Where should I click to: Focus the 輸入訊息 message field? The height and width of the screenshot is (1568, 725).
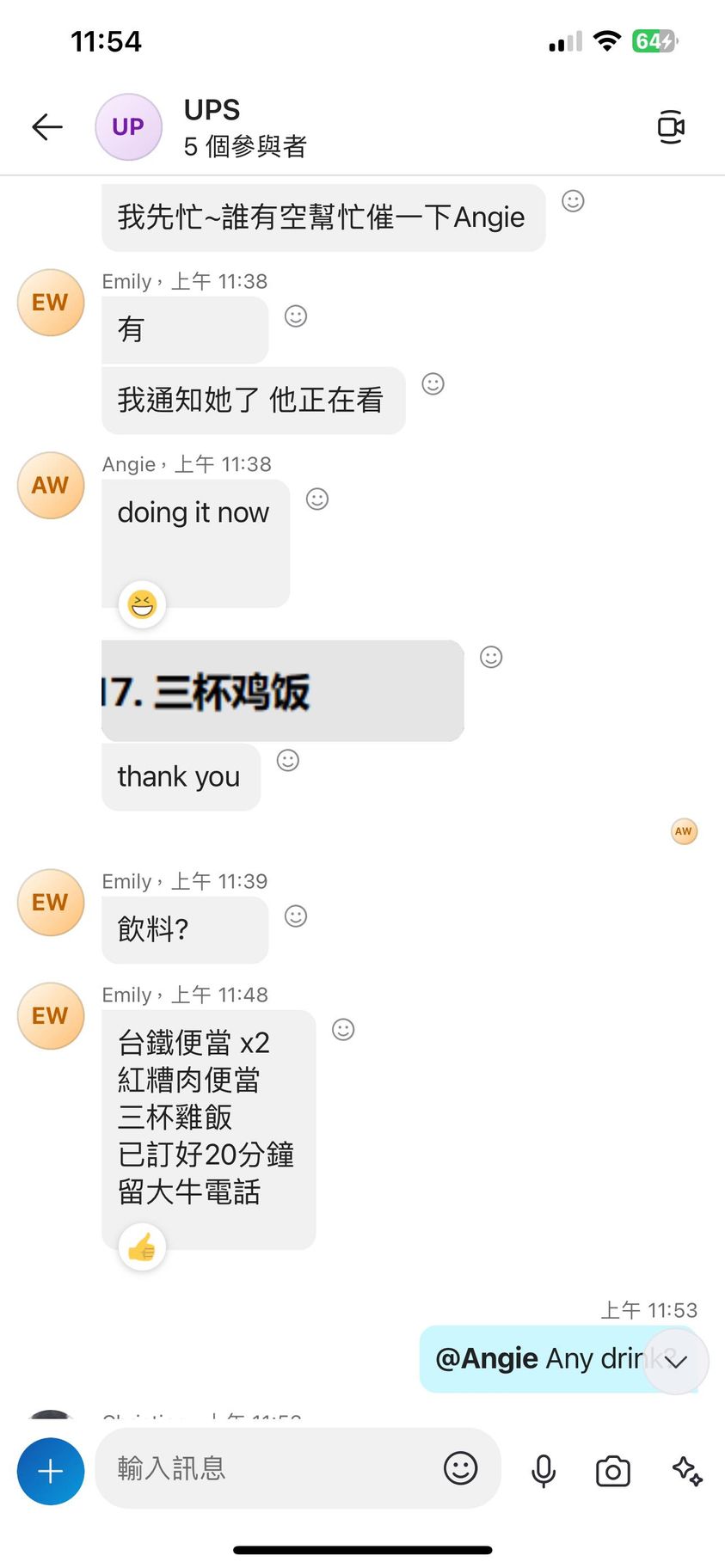(x=267, y=1468)
